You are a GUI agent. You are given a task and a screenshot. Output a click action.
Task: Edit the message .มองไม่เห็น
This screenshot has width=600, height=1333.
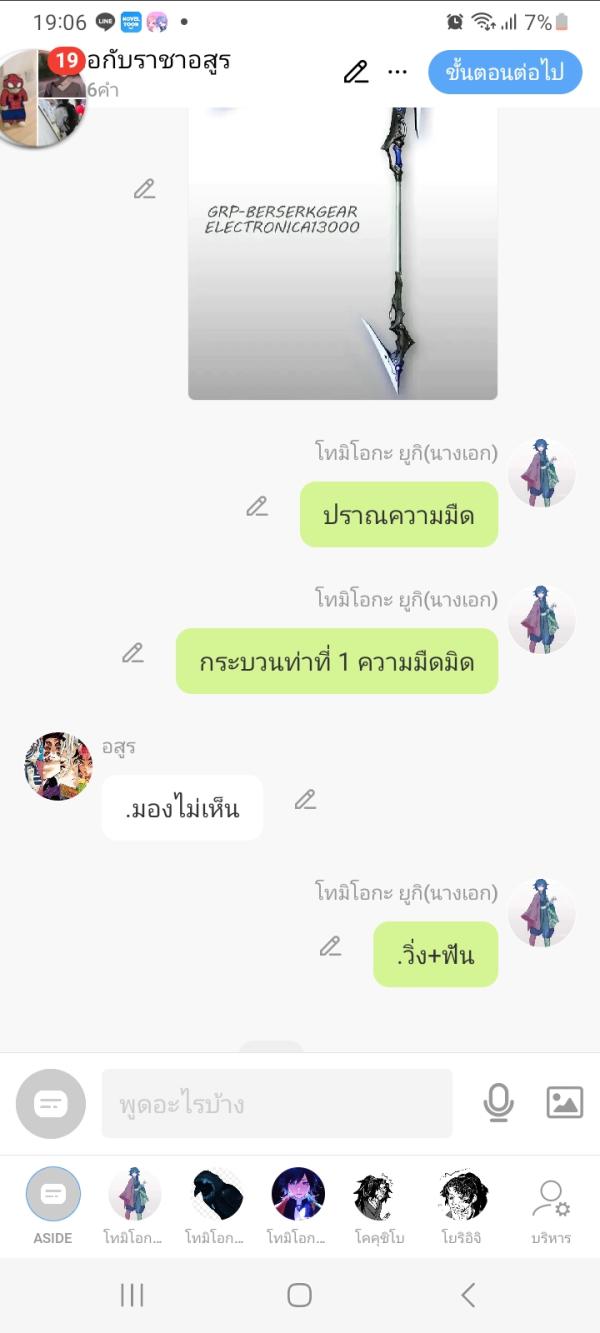click(x=305, y=799)
